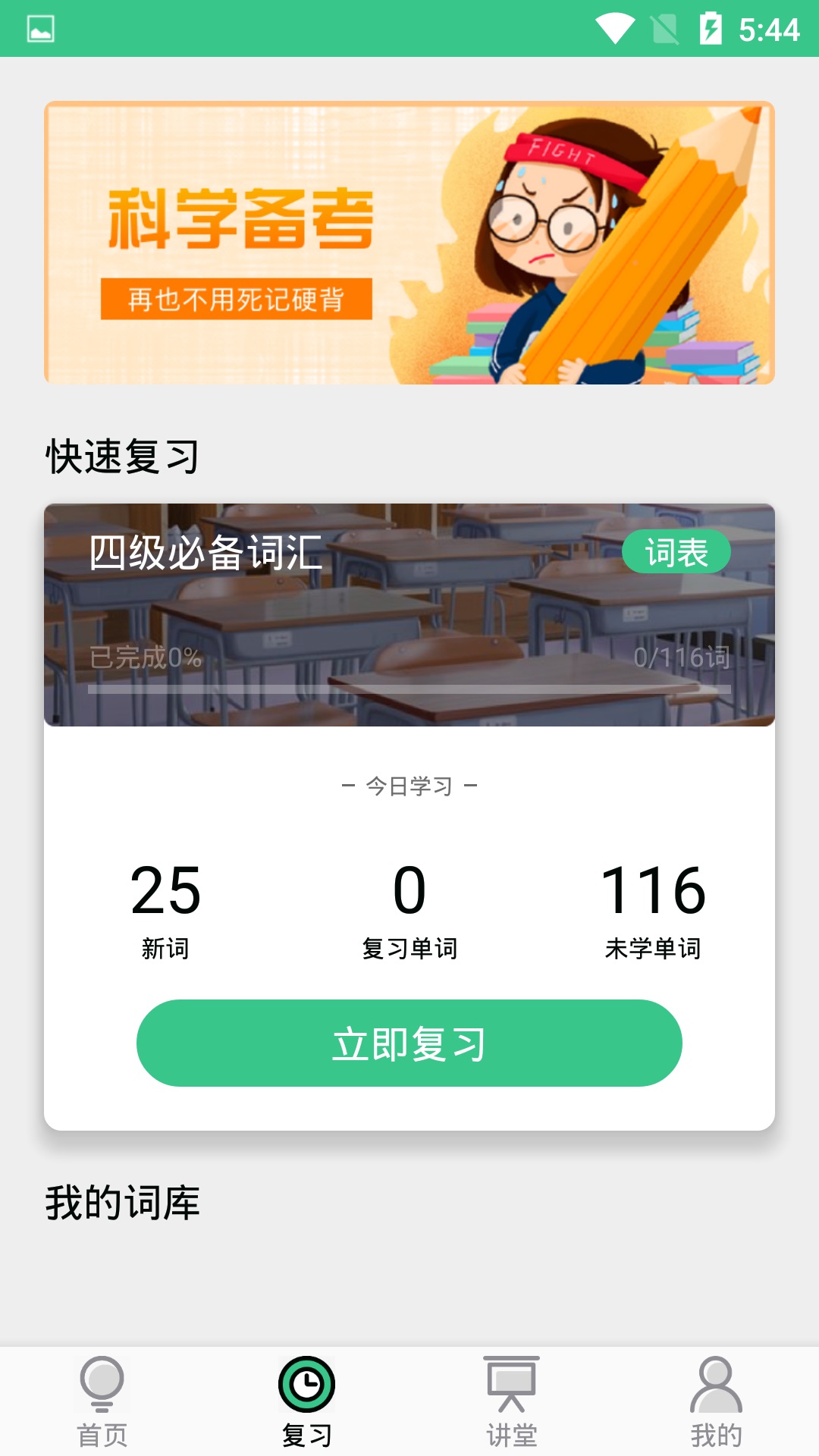Open the 四级必备词汇 card
Viewport: 819px width, 1456px height.
tap(409, 615)
